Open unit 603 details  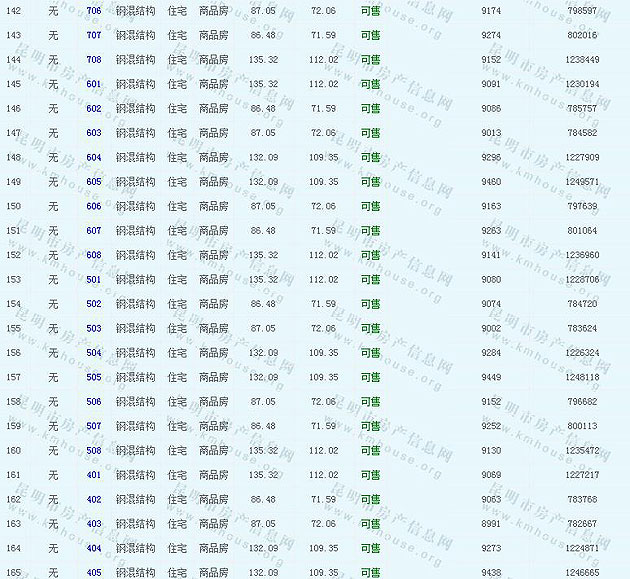coord(94,133)
